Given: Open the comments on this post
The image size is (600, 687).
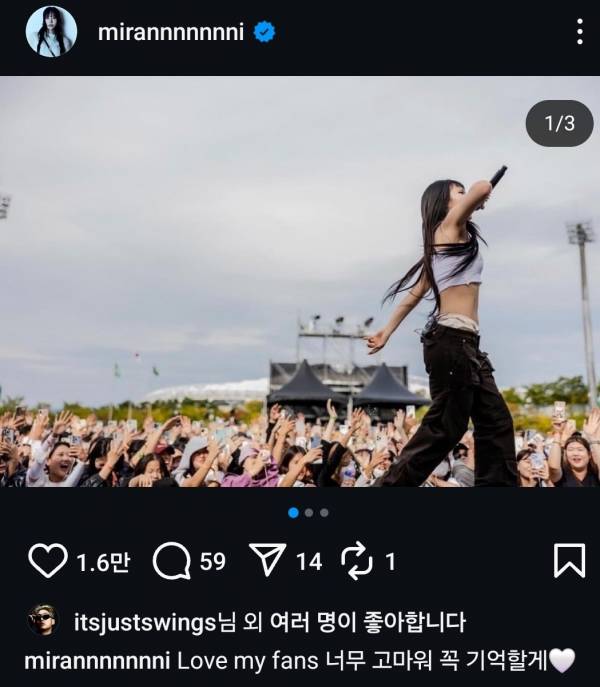Looking at the screenshot, I should point(171,561).
